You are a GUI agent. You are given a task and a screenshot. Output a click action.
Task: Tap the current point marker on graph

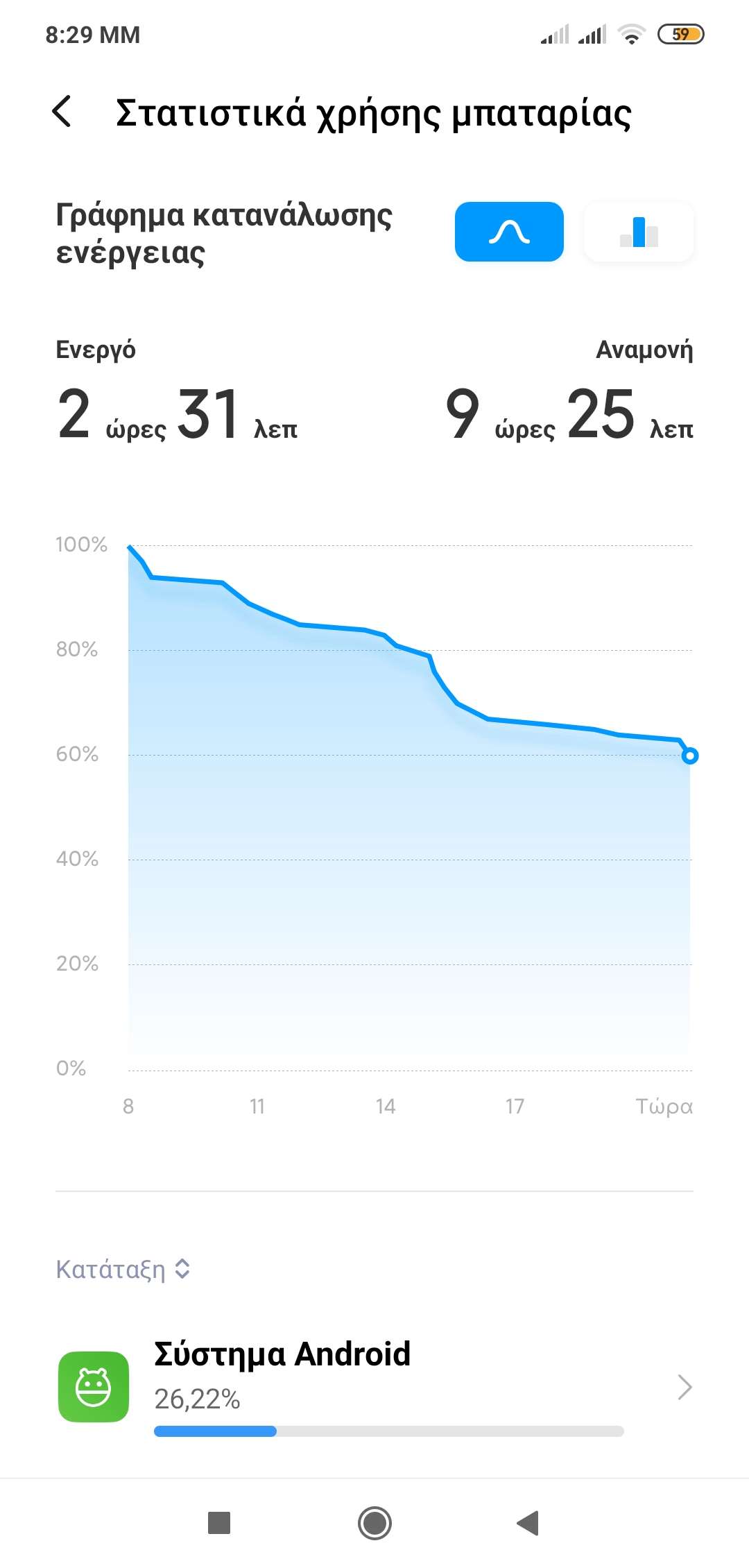(689, 756)
